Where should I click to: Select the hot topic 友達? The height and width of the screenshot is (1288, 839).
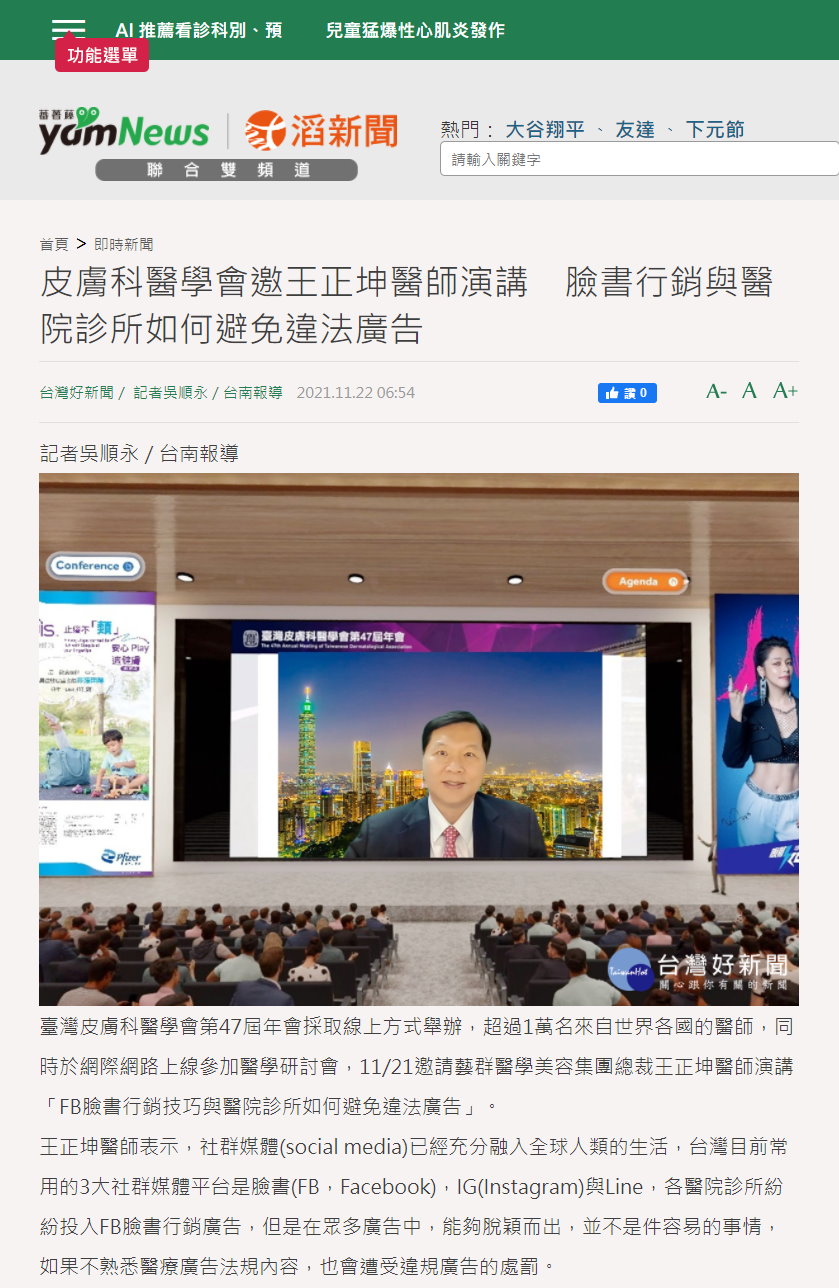tap(635, 129)
